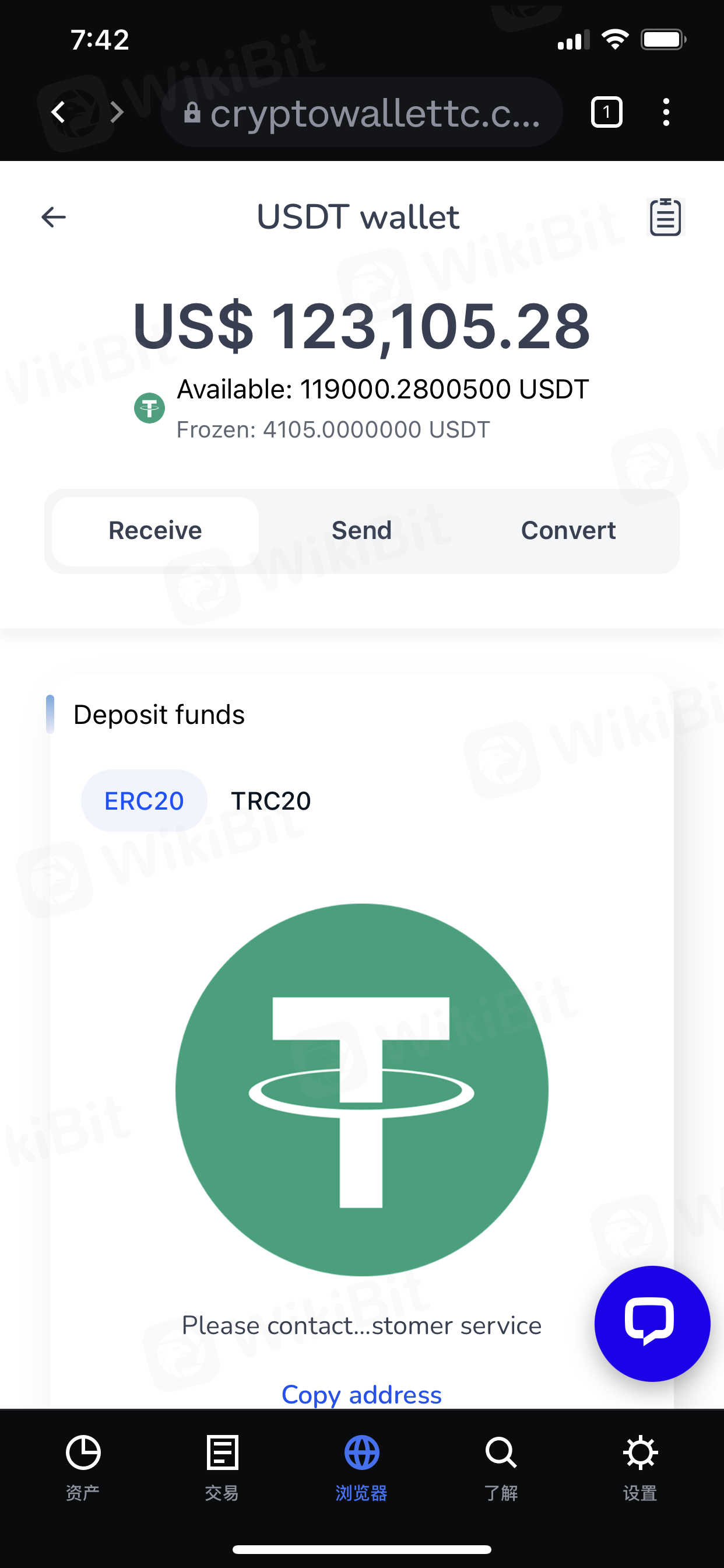The height and width of the screenshot is (1568, 724).
Task: Open the browser three-dot overflow menu
Action: pos(666,113)
